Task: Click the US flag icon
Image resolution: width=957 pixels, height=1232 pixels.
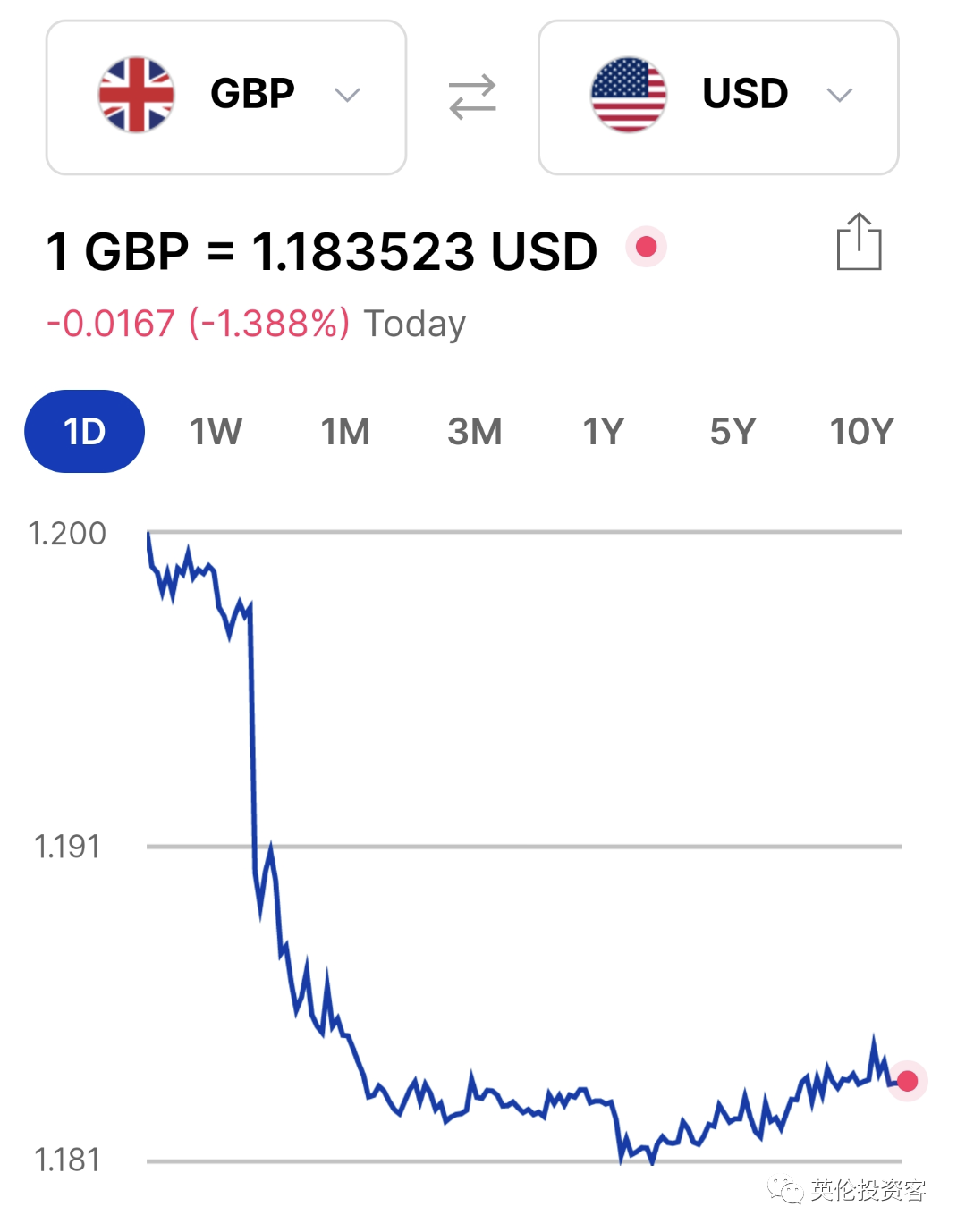Action: point(629,92)
